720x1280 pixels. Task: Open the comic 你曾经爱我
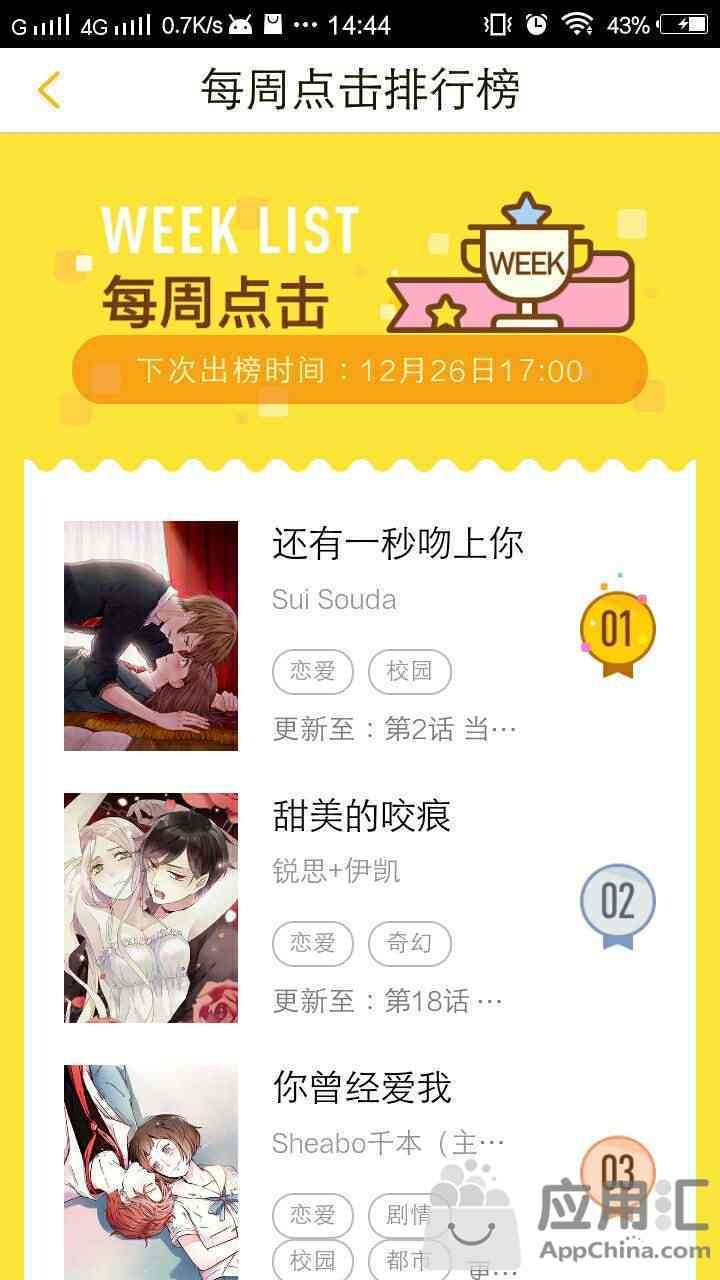click(x=362, y=1088)
